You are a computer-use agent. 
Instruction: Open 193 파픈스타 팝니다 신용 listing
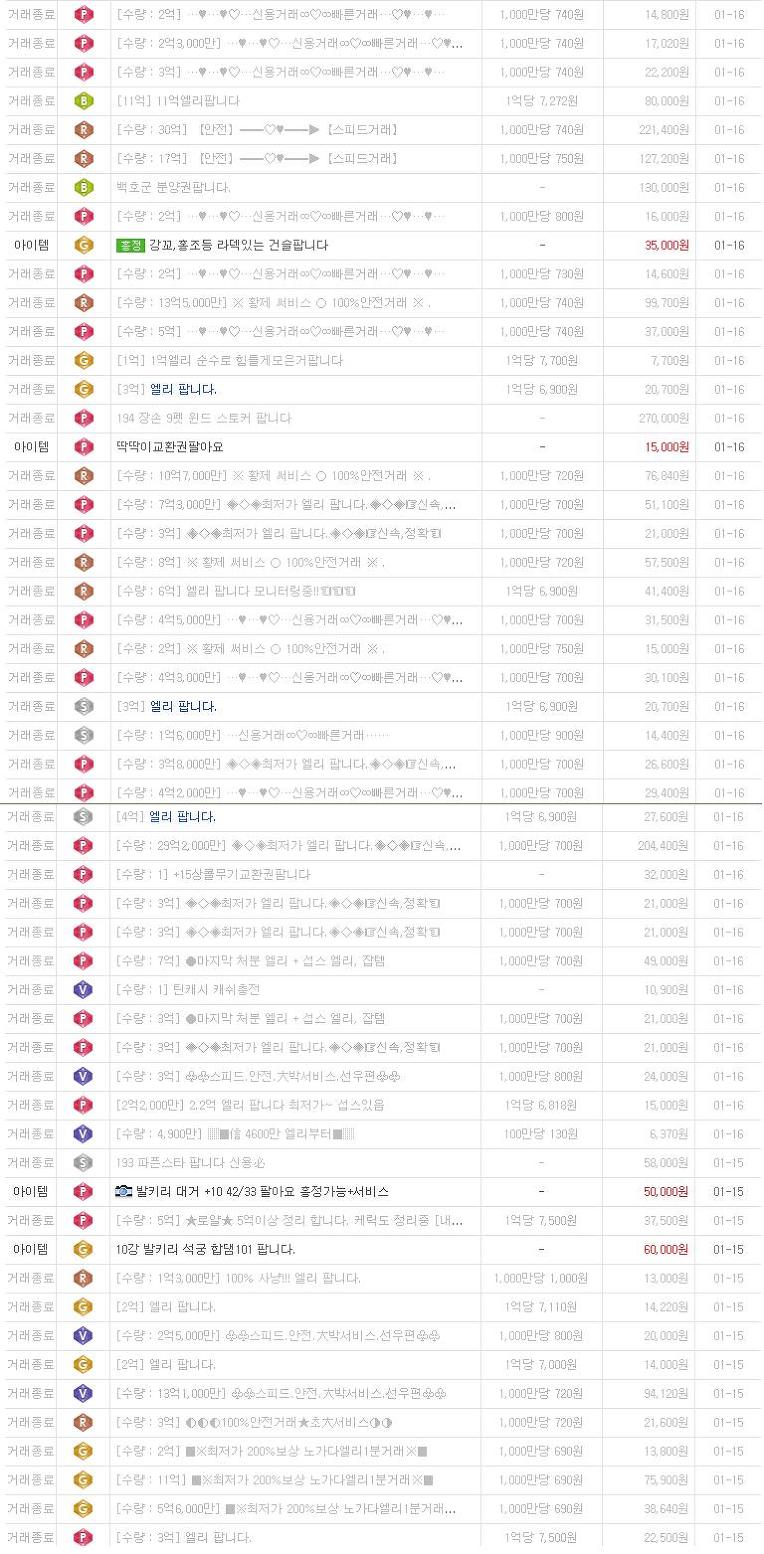(191, 1163)
